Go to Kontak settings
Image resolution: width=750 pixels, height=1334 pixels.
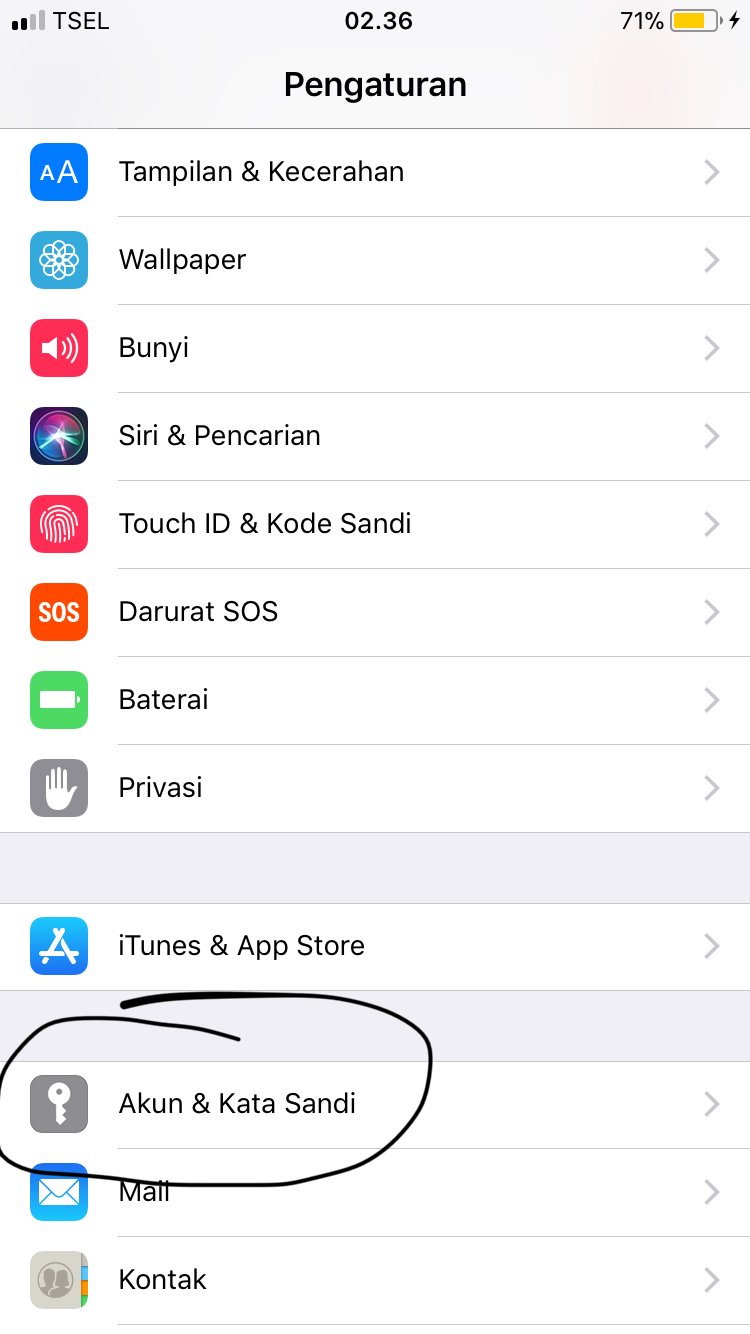tap(375, 1280)
